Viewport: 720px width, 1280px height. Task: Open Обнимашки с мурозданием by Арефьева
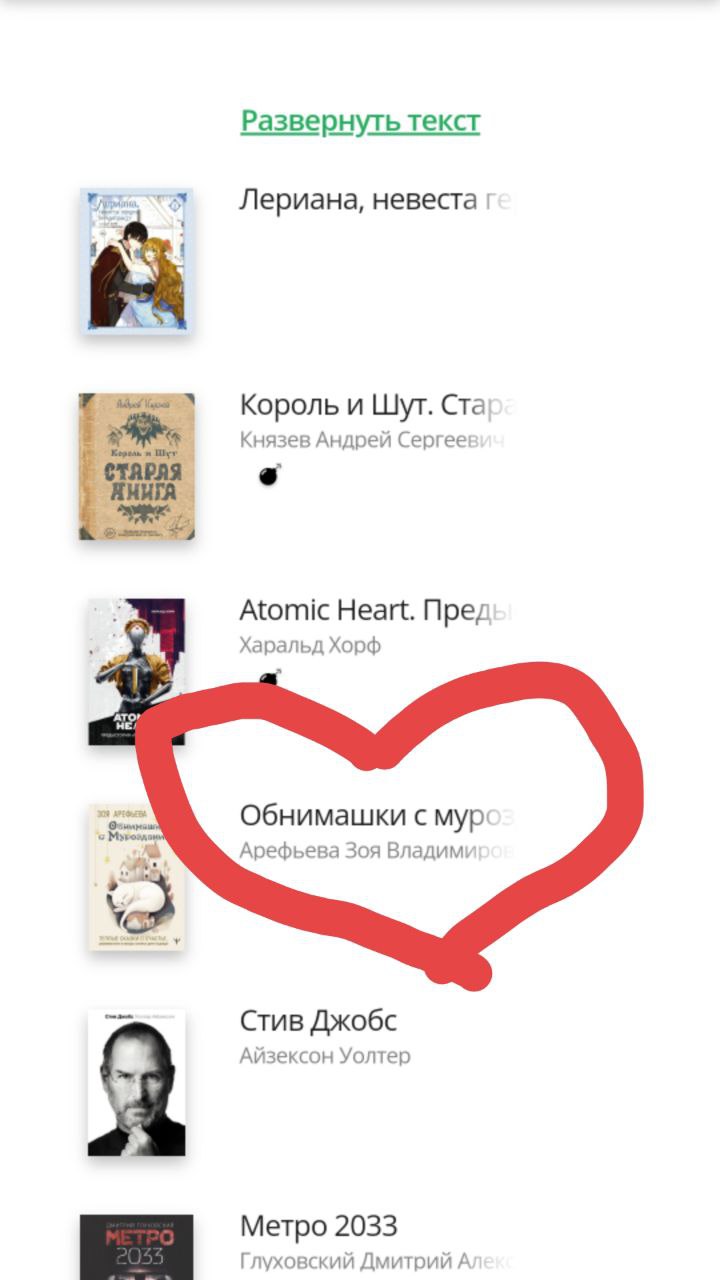(x=376, y=816)
